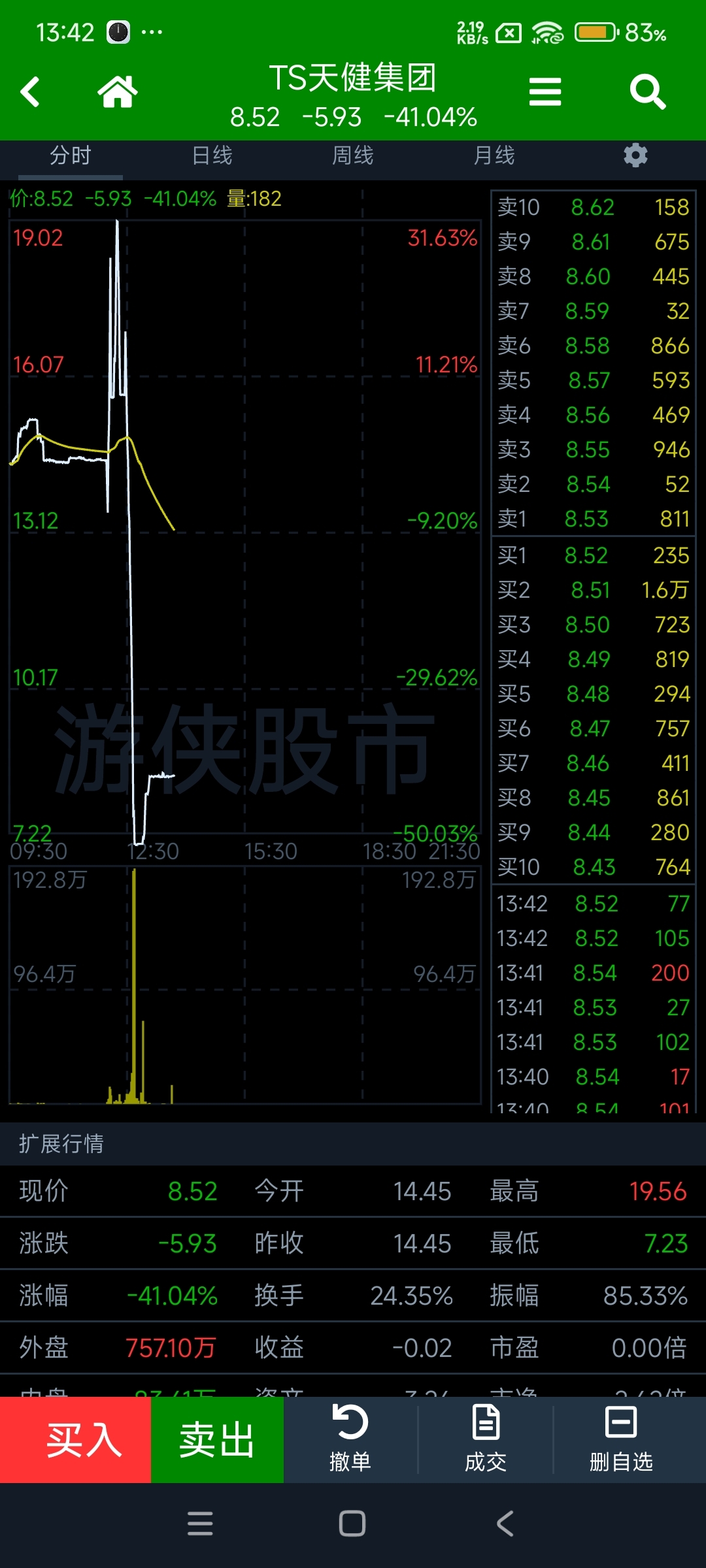Screen dimensions: 706x1568
Task: Open the home icon in header
Action: 118,91
